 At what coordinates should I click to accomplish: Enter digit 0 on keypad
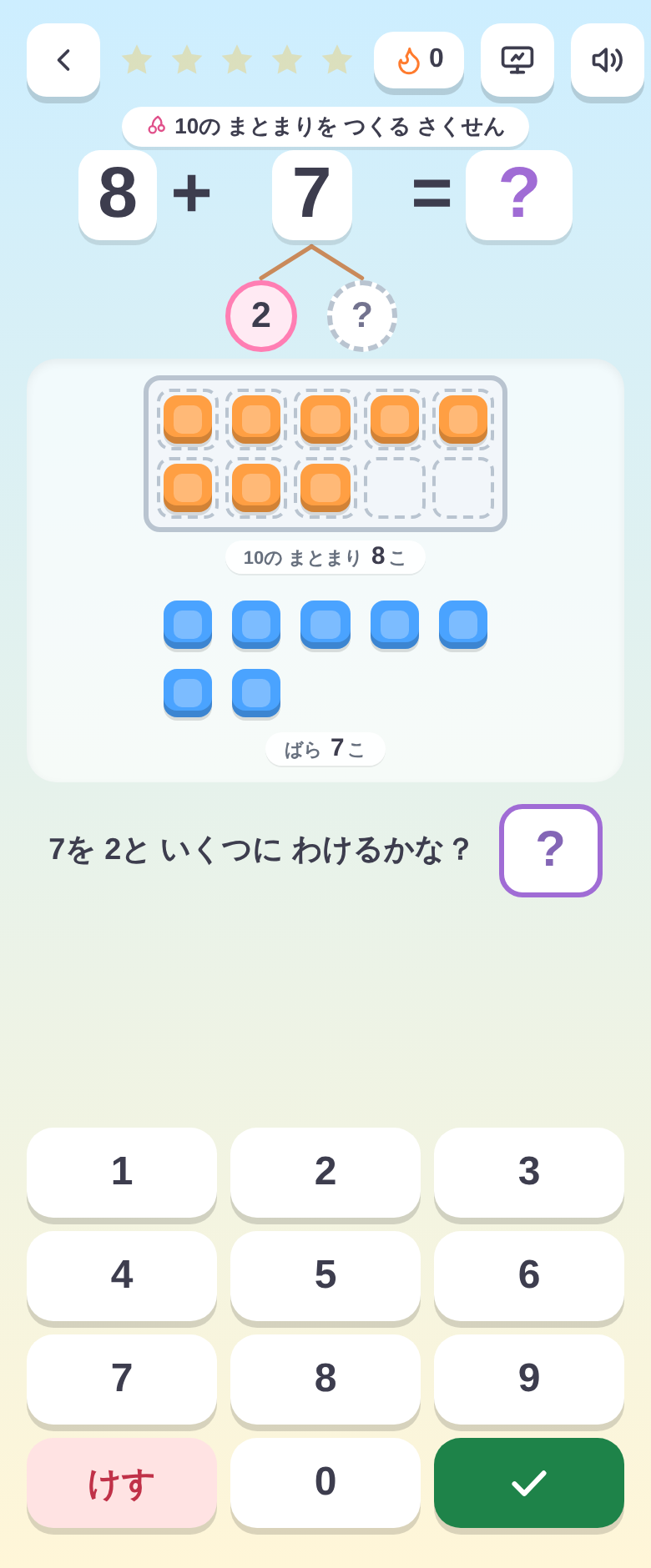point(325,1482)
